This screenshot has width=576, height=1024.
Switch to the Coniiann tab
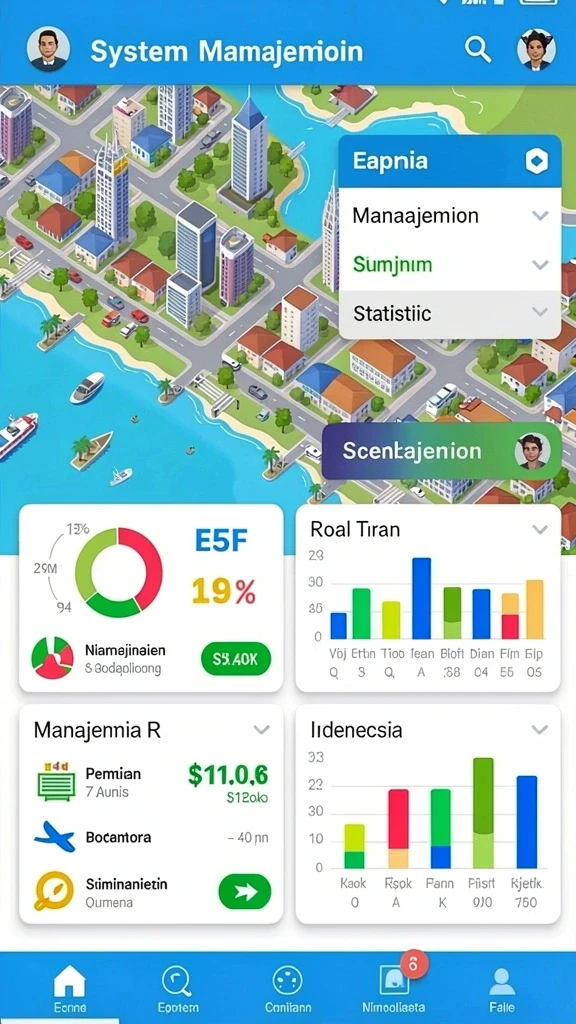click(x=288, y=989)
